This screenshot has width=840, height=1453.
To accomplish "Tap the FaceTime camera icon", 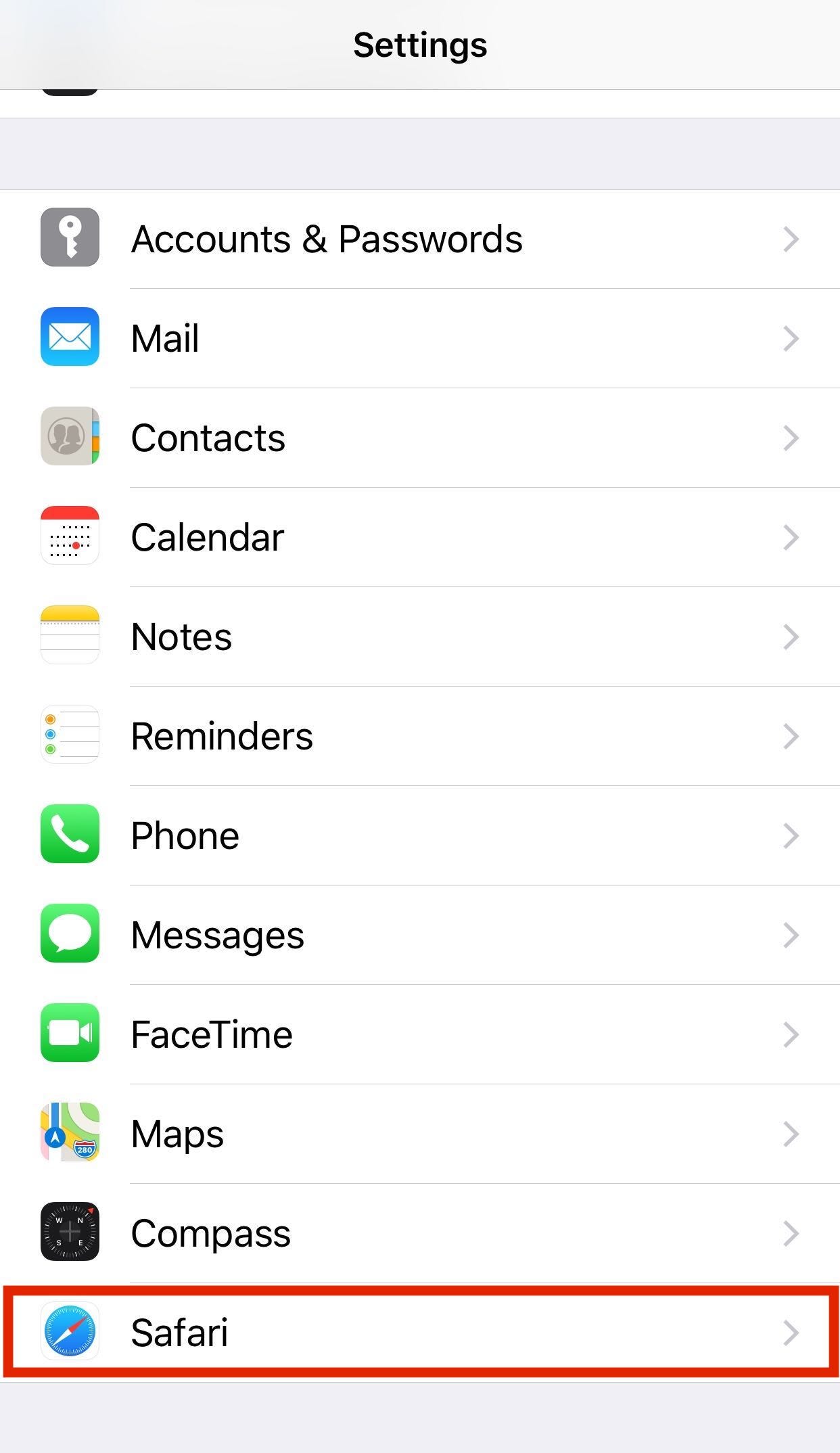I will (x=70, y=1034).
